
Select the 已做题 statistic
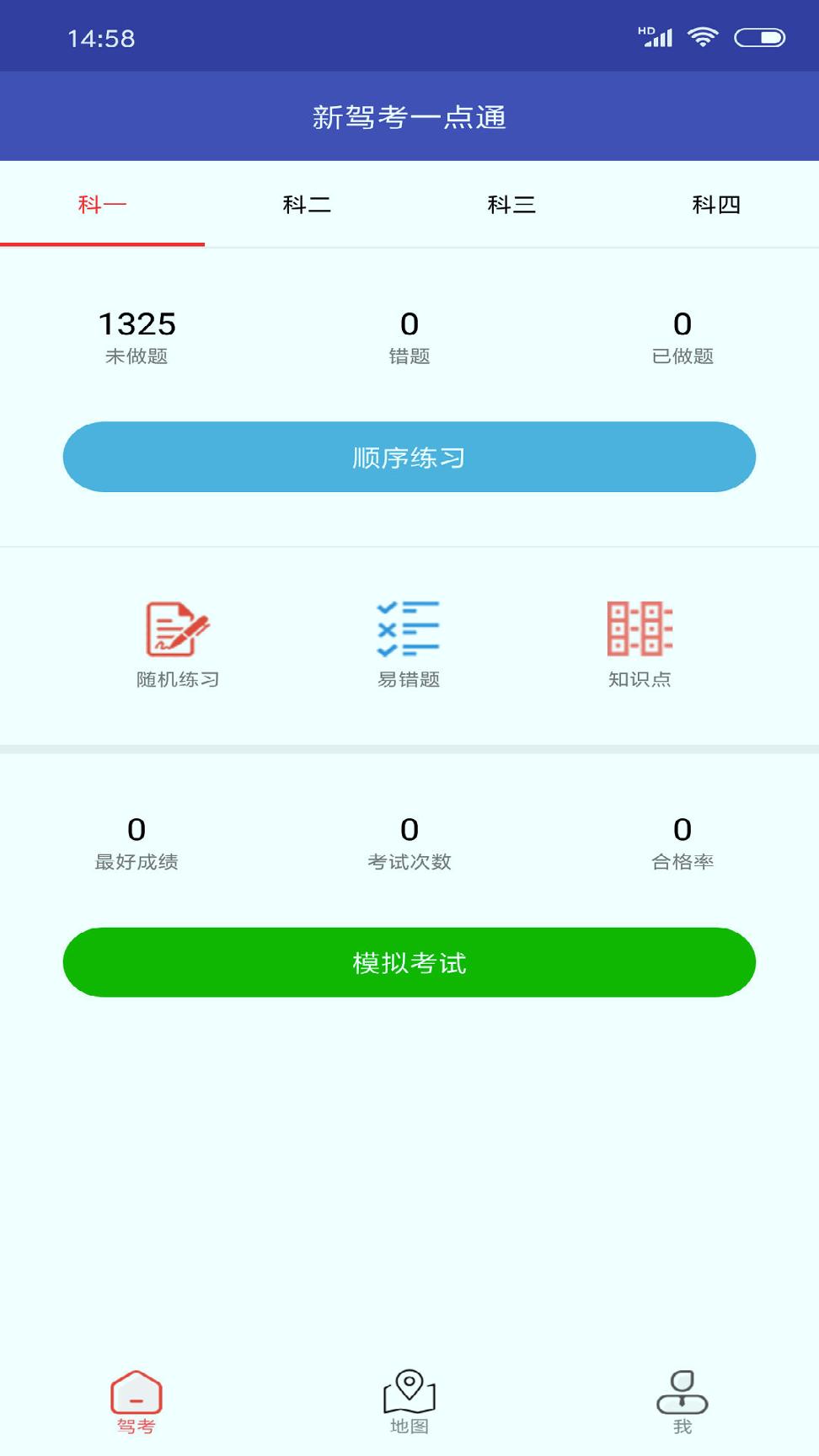click(x=682, y=335)
